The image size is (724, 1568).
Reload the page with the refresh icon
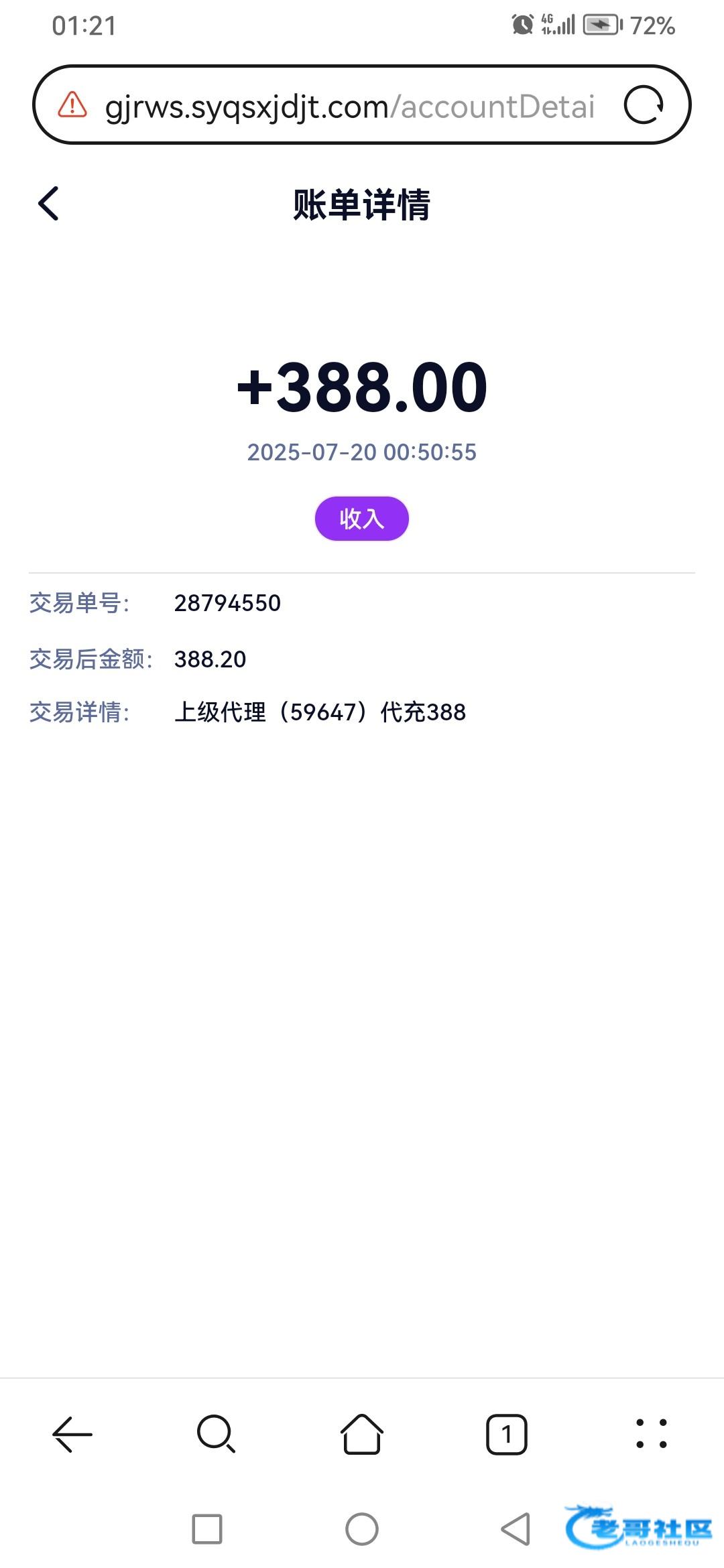(x=644, y=105)
